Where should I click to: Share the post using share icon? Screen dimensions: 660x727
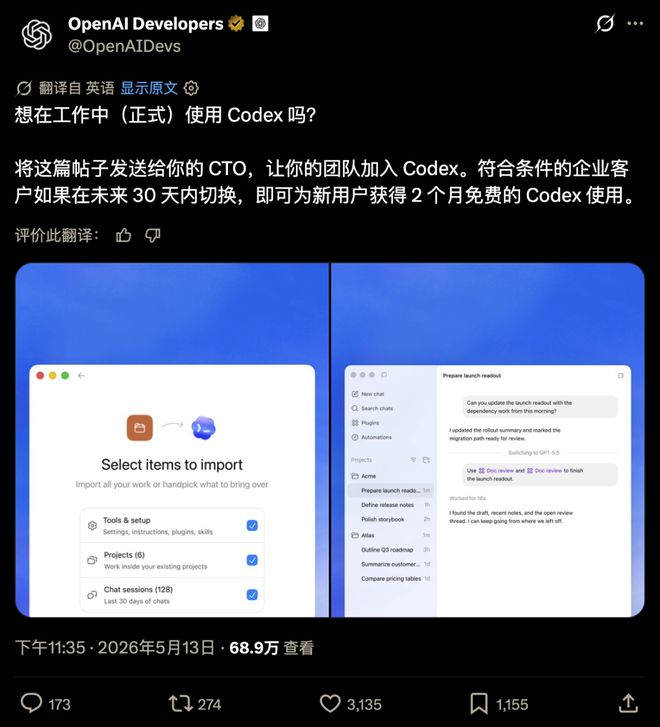click(628, 703)
